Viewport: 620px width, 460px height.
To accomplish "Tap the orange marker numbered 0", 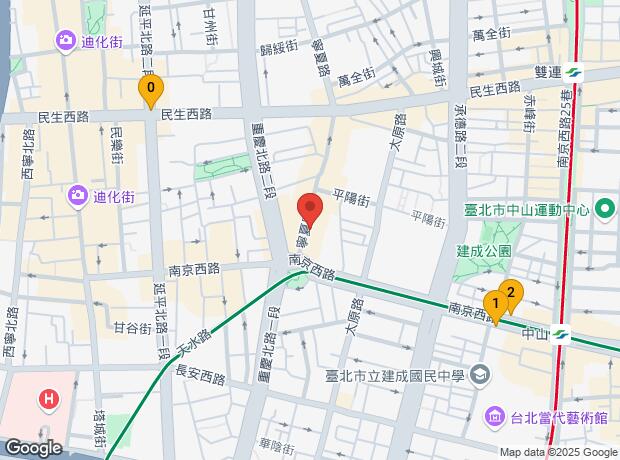I will (x=151, y=91).
